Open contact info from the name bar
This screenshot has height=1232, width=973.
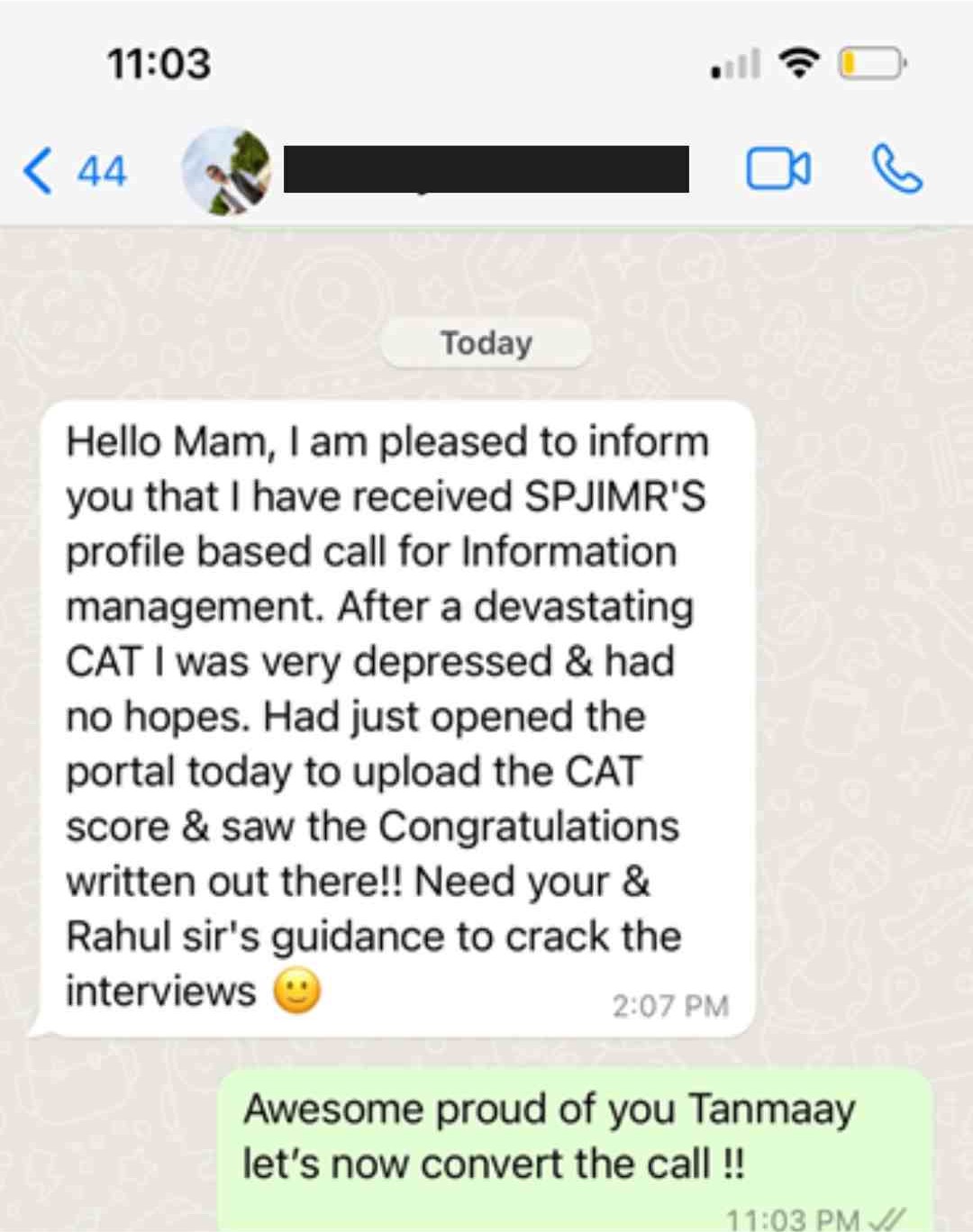(486, 170)
